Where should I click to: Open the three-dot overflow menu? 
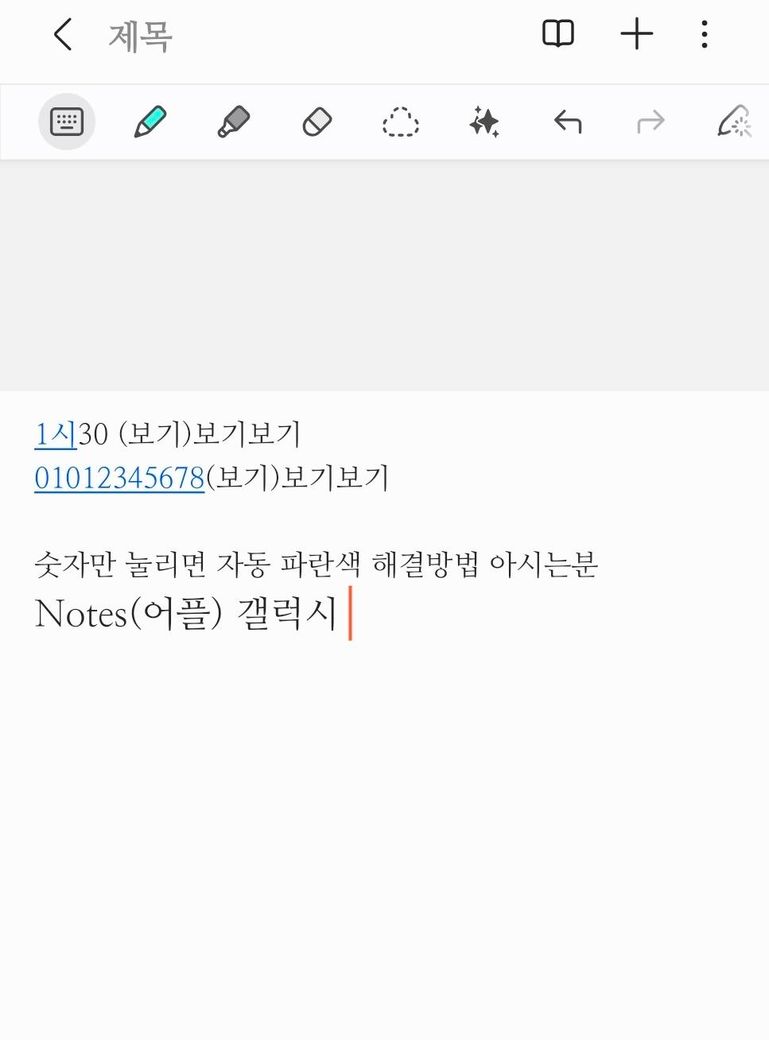coord(704,35)
